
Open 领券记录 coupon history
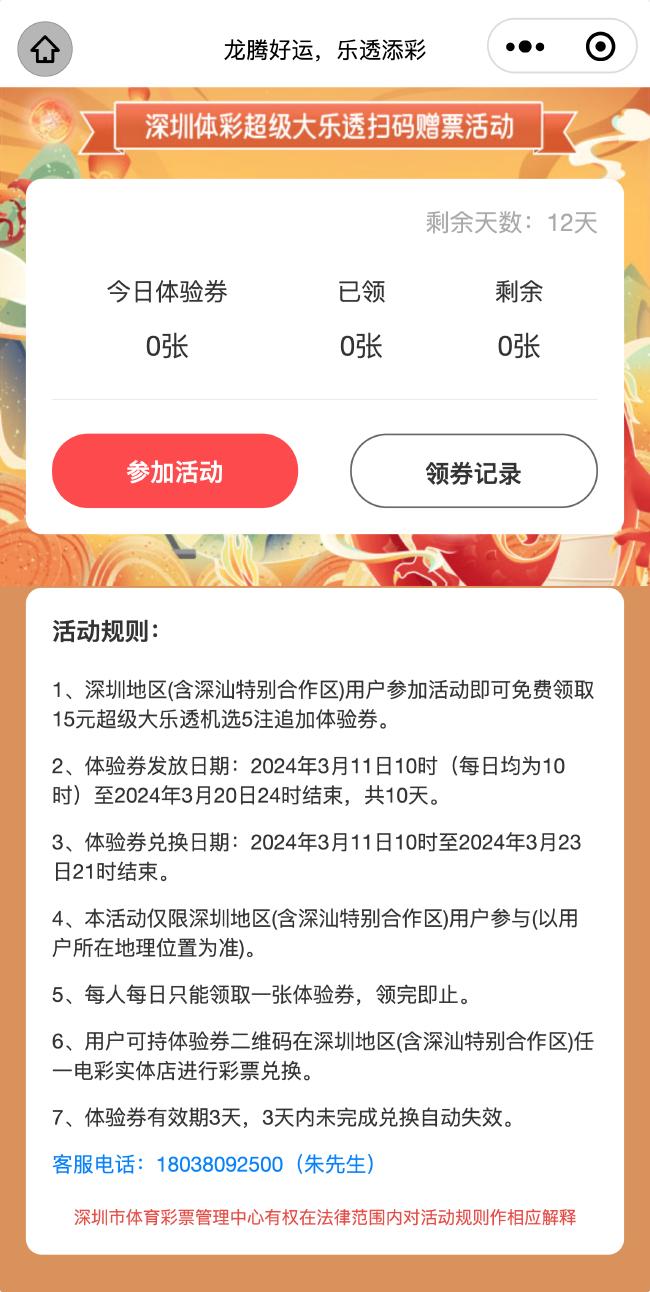click(473, 472)
